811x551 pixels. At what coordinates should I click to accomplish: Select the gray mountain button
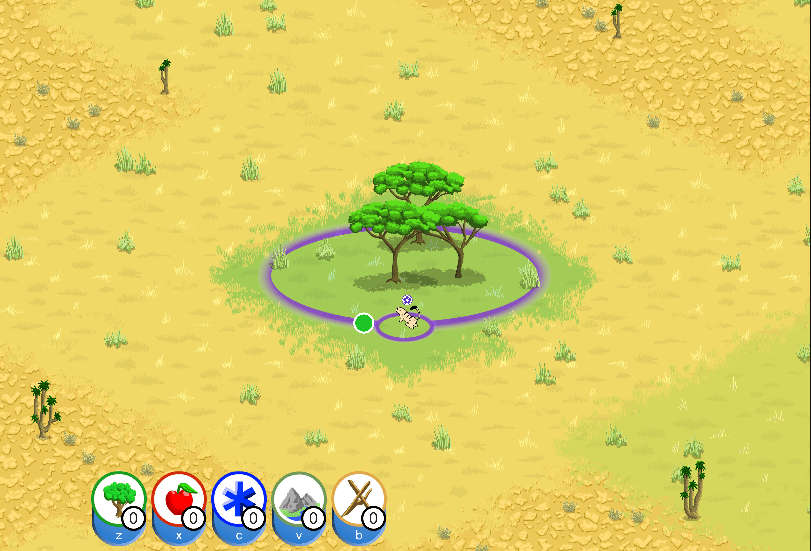299,498
